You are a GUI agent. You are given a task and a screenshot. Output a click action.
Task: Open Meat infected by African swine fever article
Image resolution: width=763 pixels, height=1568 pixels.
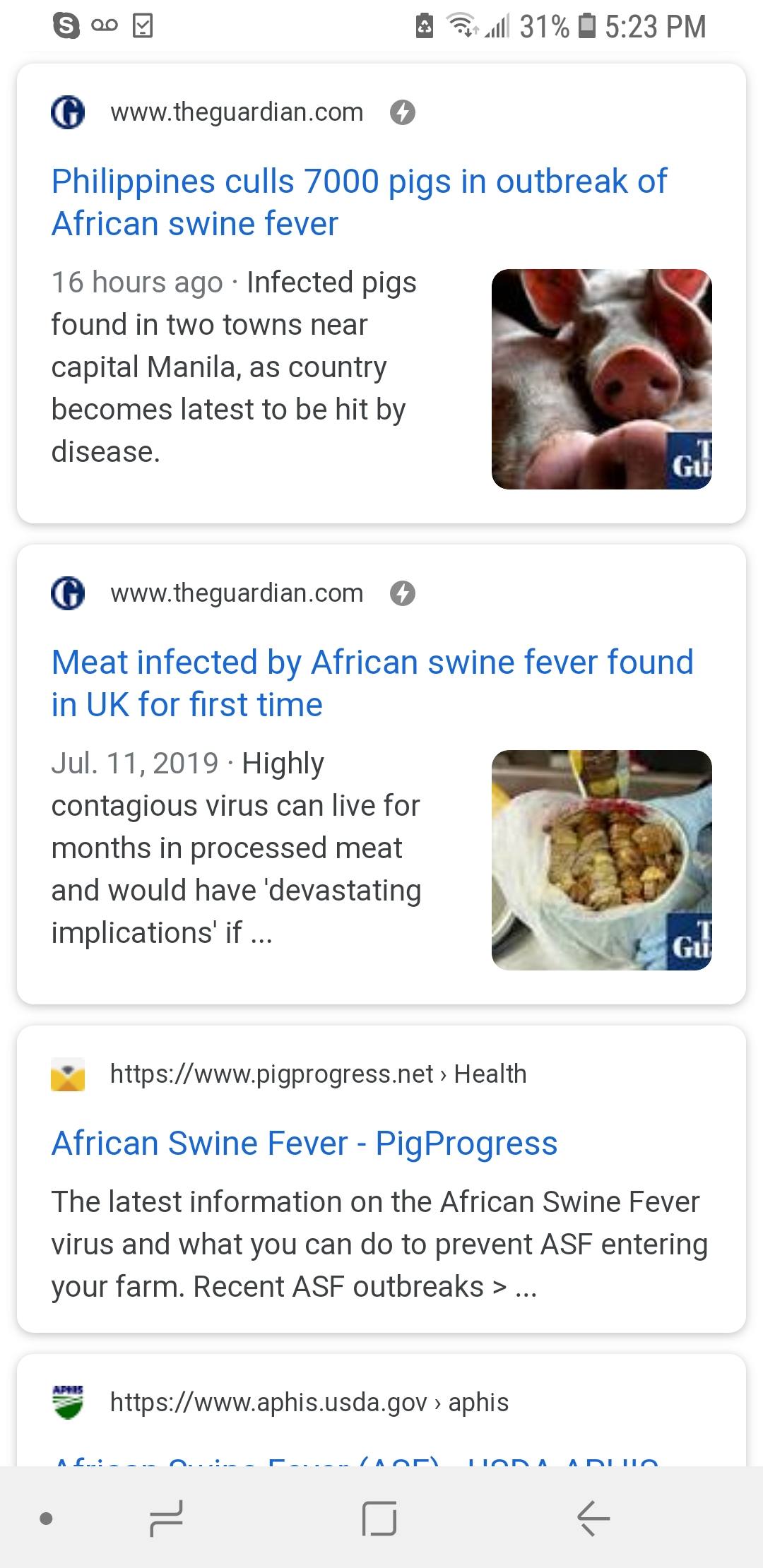[372, 683]
